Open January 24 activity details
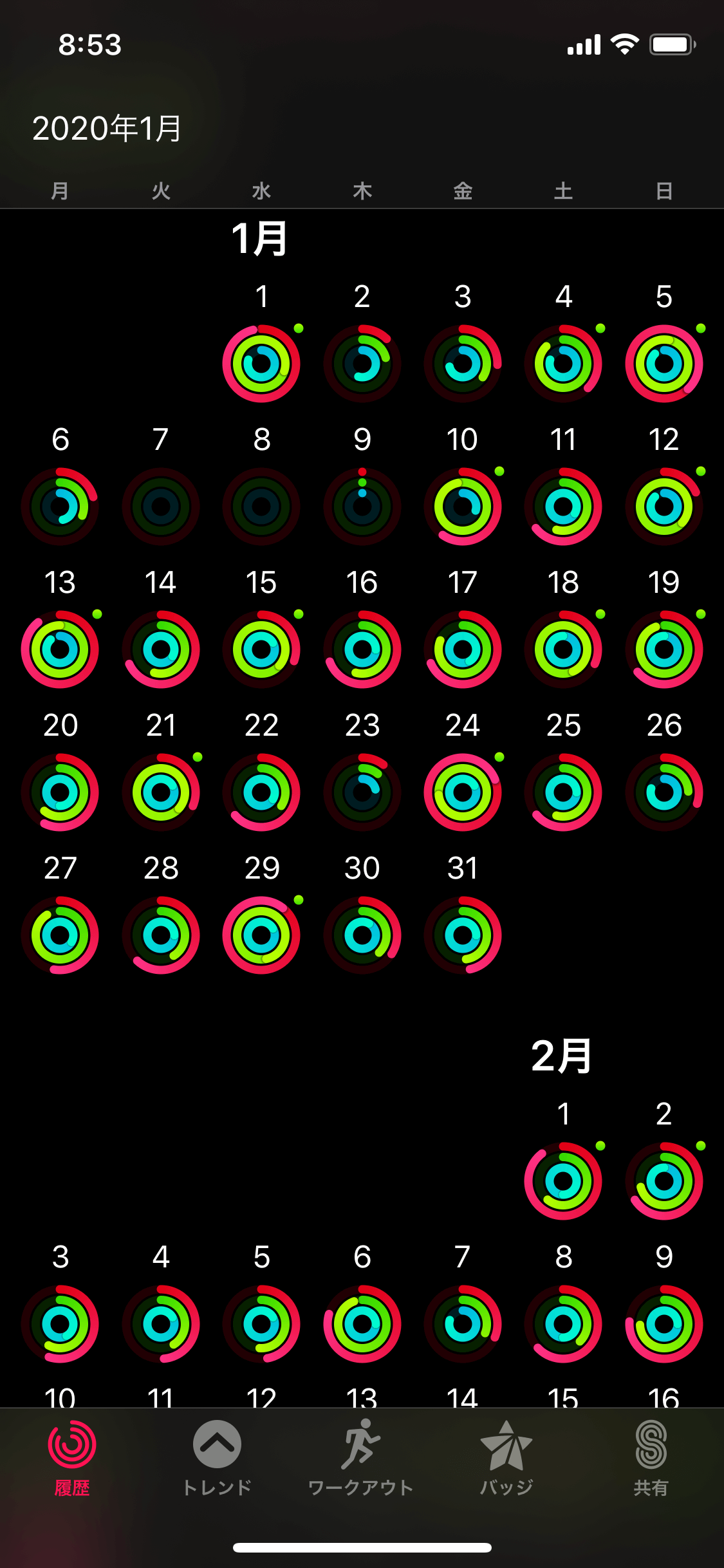This screenshot has height=1568, width=724. 463,792
